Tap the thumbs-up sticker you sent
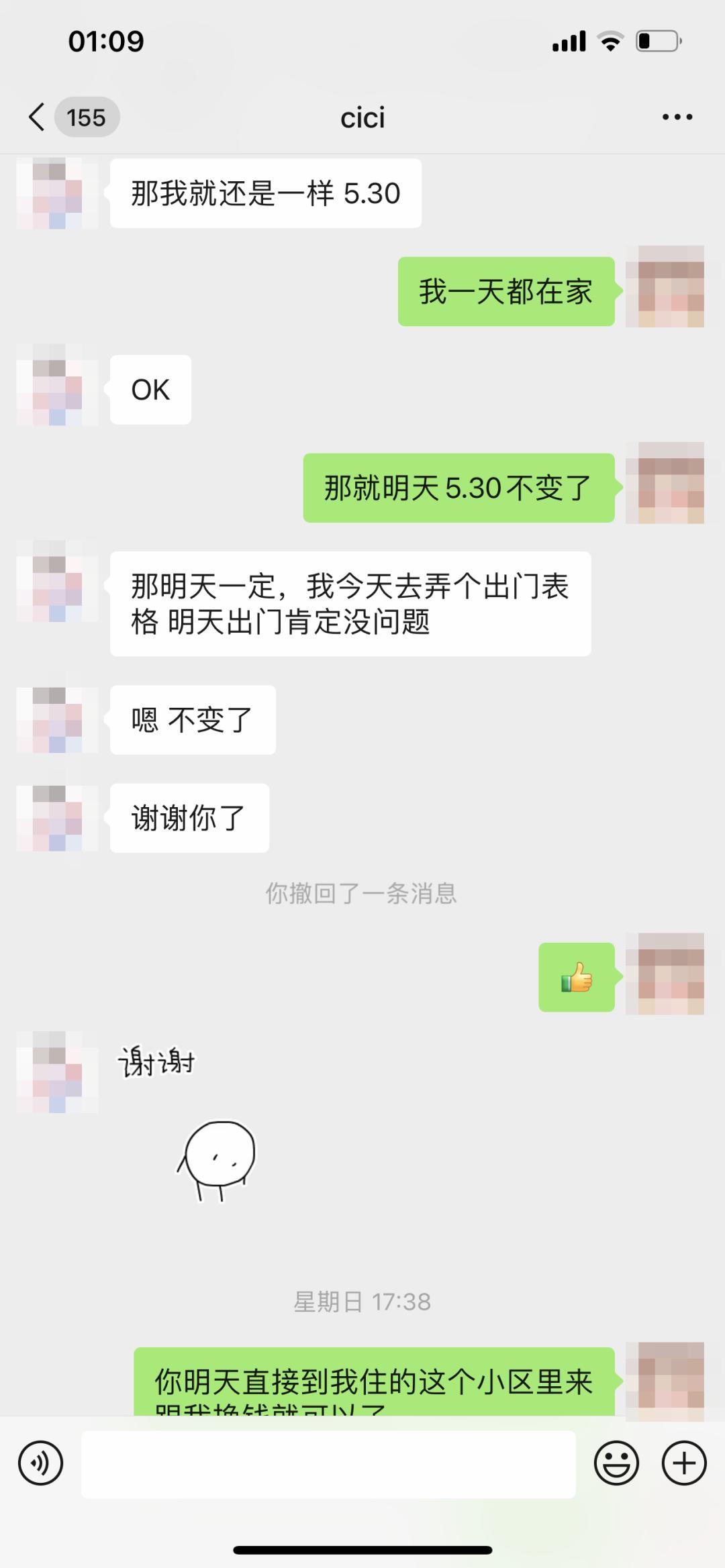Viewport: 725px width, 1568px height. pos(576,978)
